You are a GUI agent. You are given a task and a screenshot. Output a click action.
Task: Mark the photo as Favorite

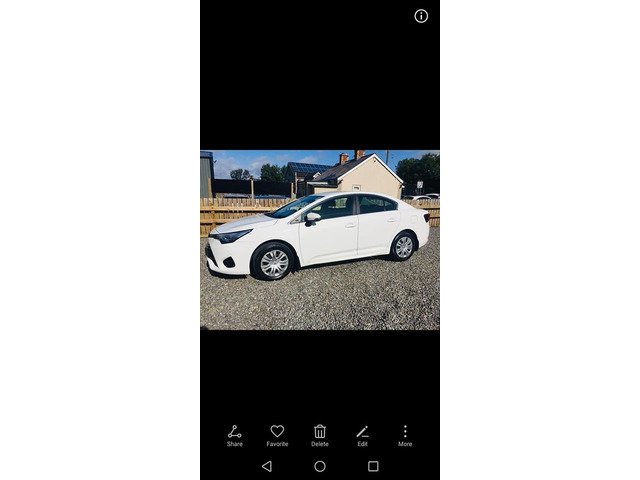tap(277, 435)
